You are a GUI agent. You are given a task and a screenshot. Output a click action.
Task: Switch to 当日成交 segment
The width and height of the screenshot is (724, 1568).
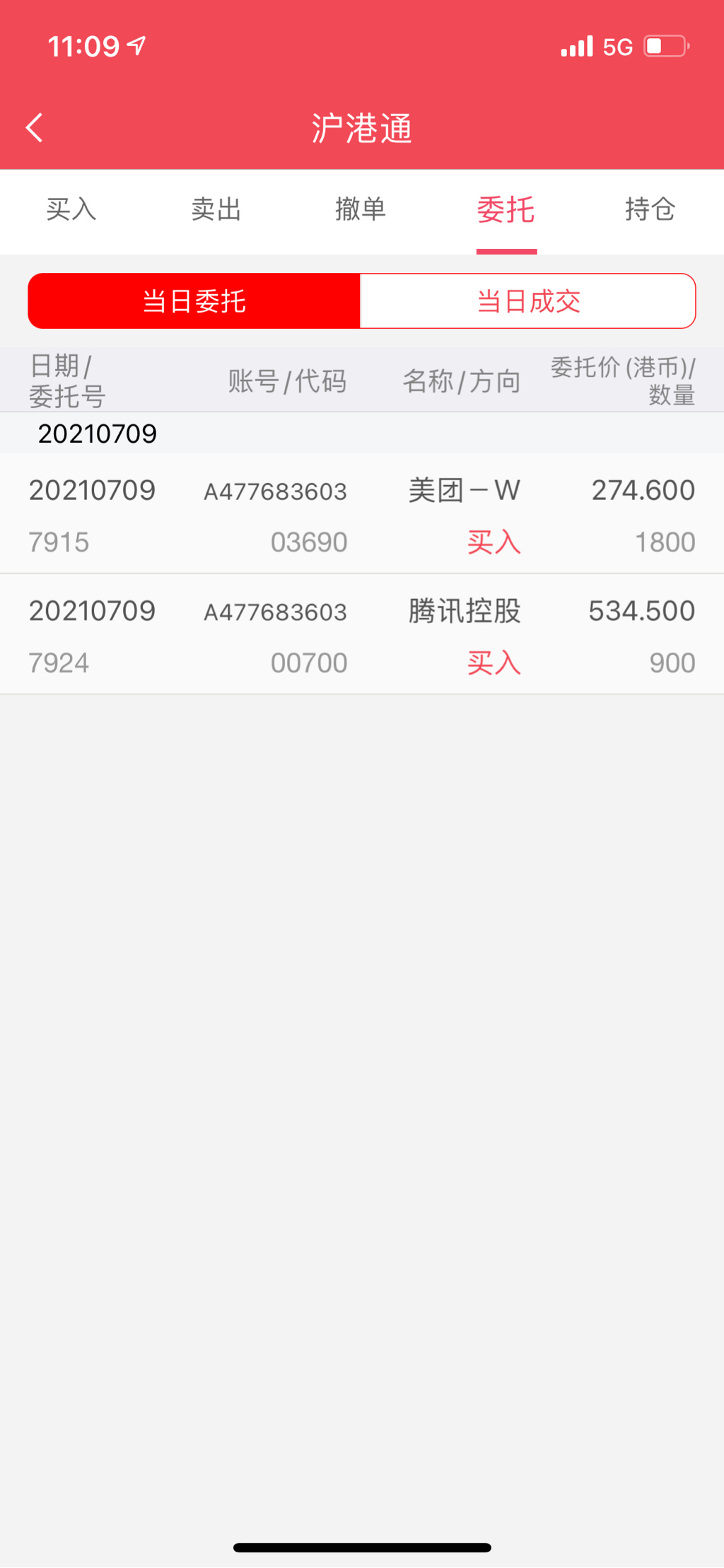tap(528, 301)
